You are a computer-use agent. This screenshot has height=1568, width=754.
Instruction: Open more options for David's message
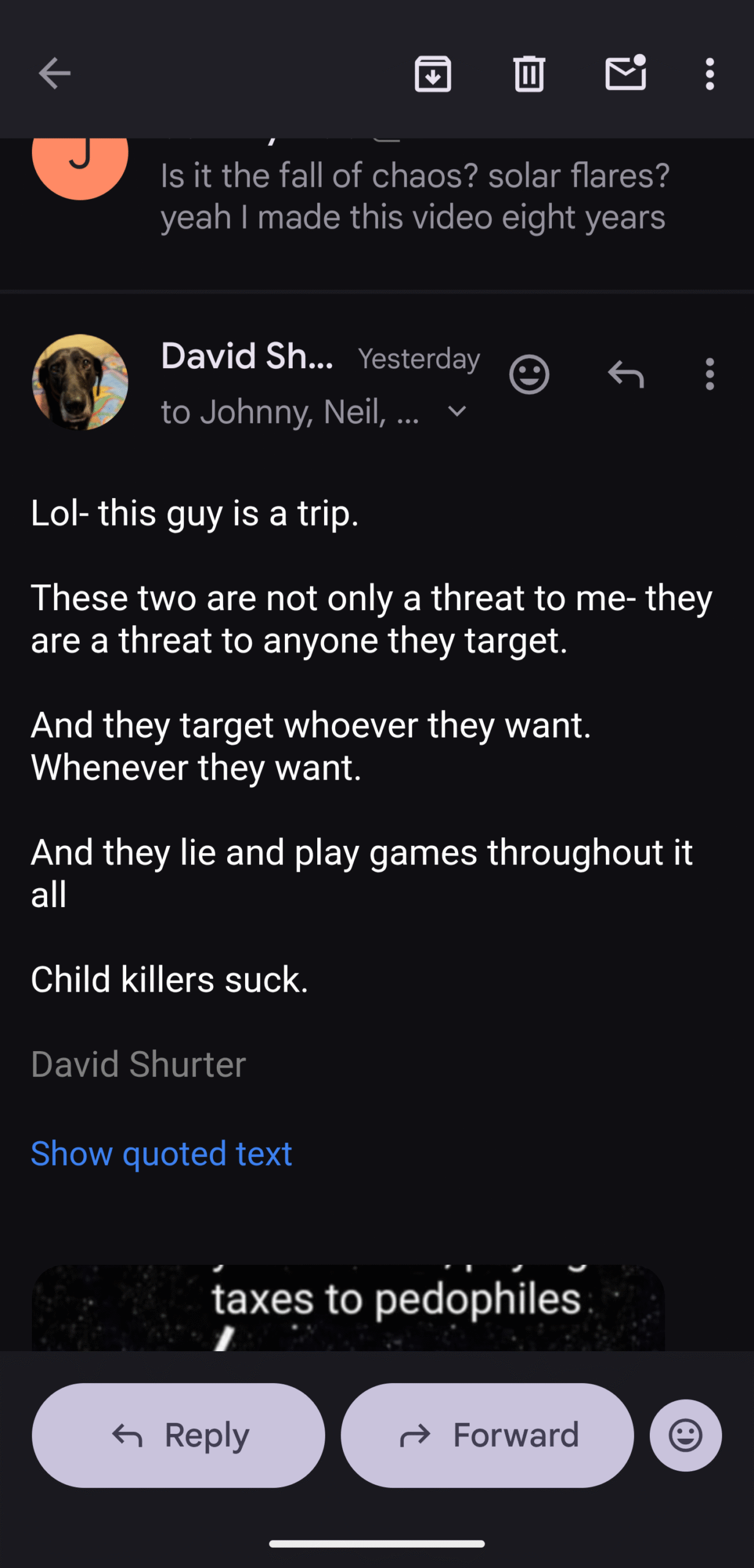pyautogui.click(x=709, y=374)
